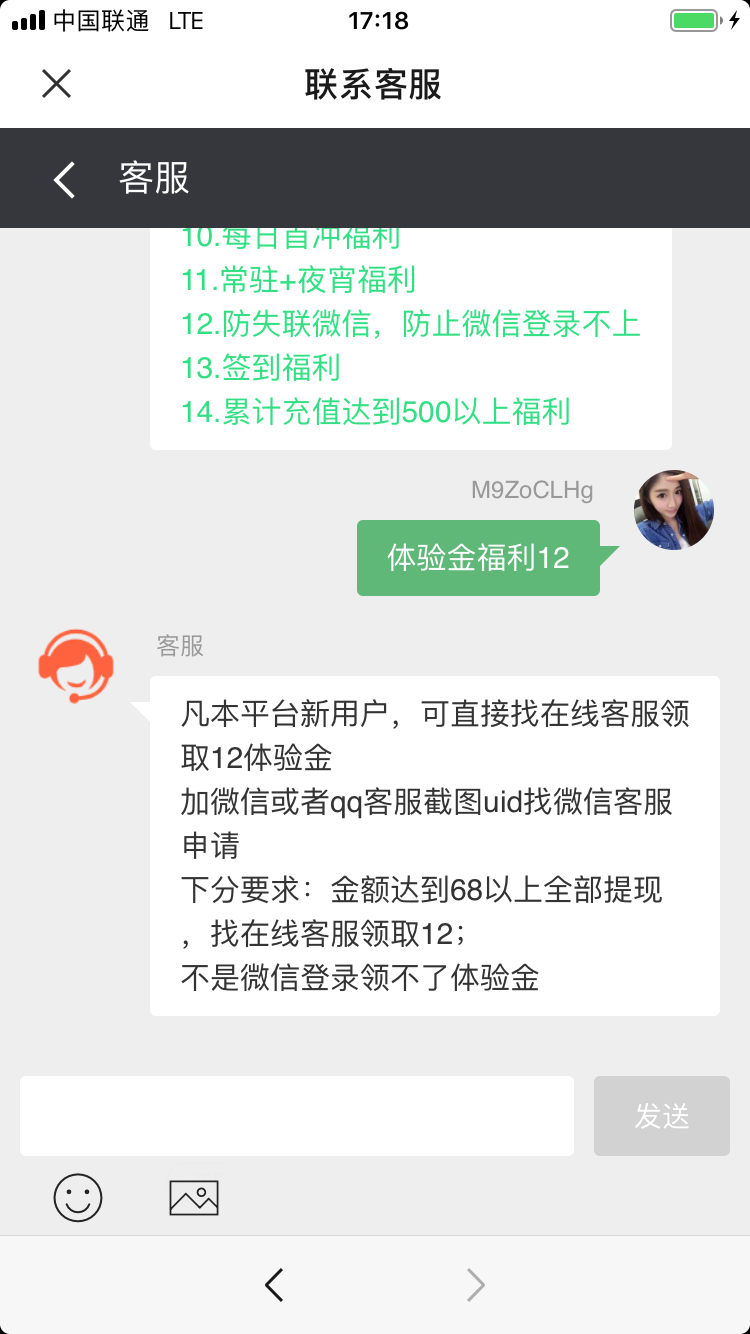This screenshot has height=1334, width=750.
Task: Tap the message input field
Action: [x=296, y=1115]
